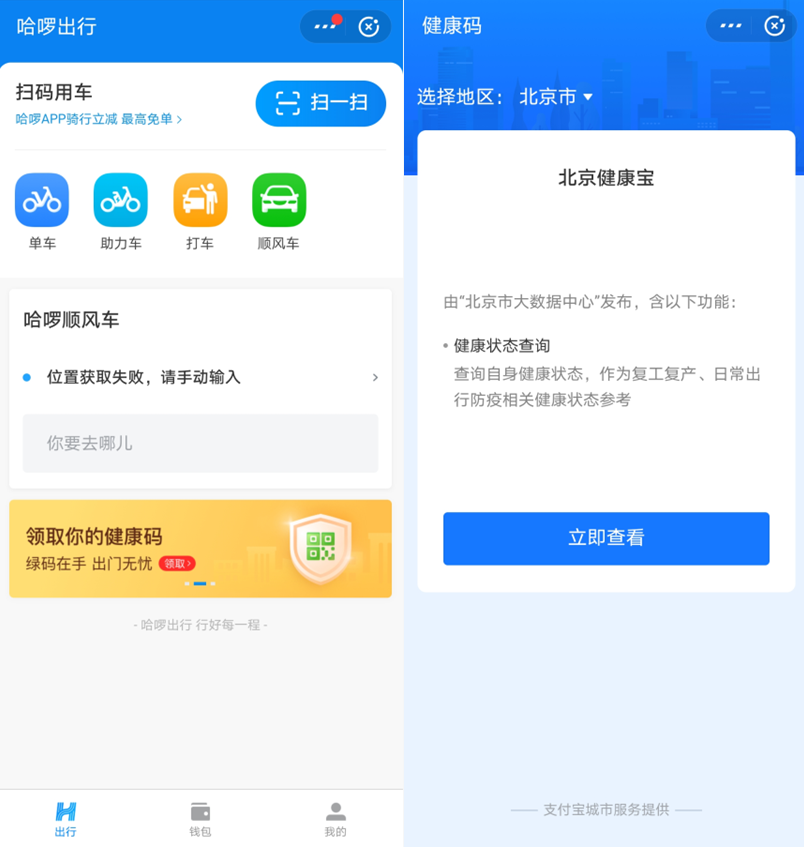Tap the 你要去哪儿 destination field

pos(200,443)
